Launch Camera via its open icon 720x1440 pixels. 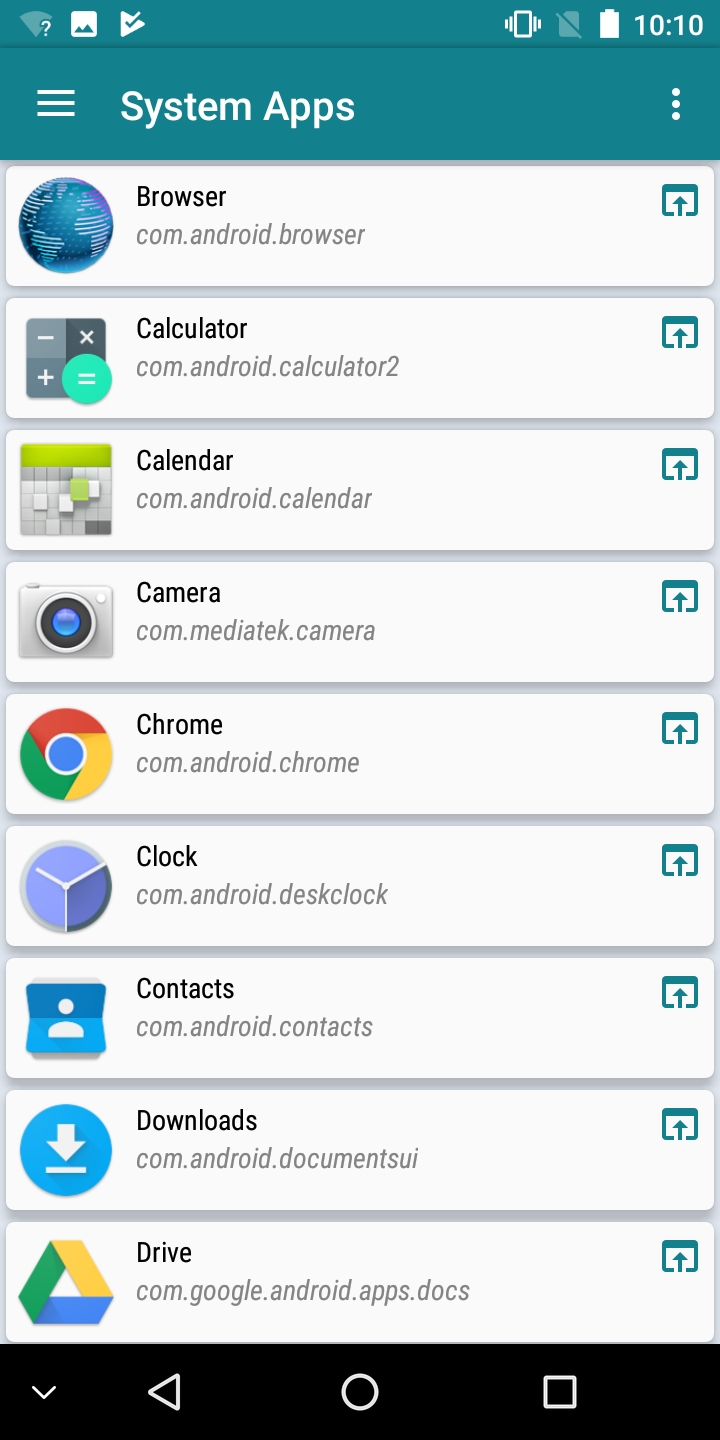[x=680, y=597]
